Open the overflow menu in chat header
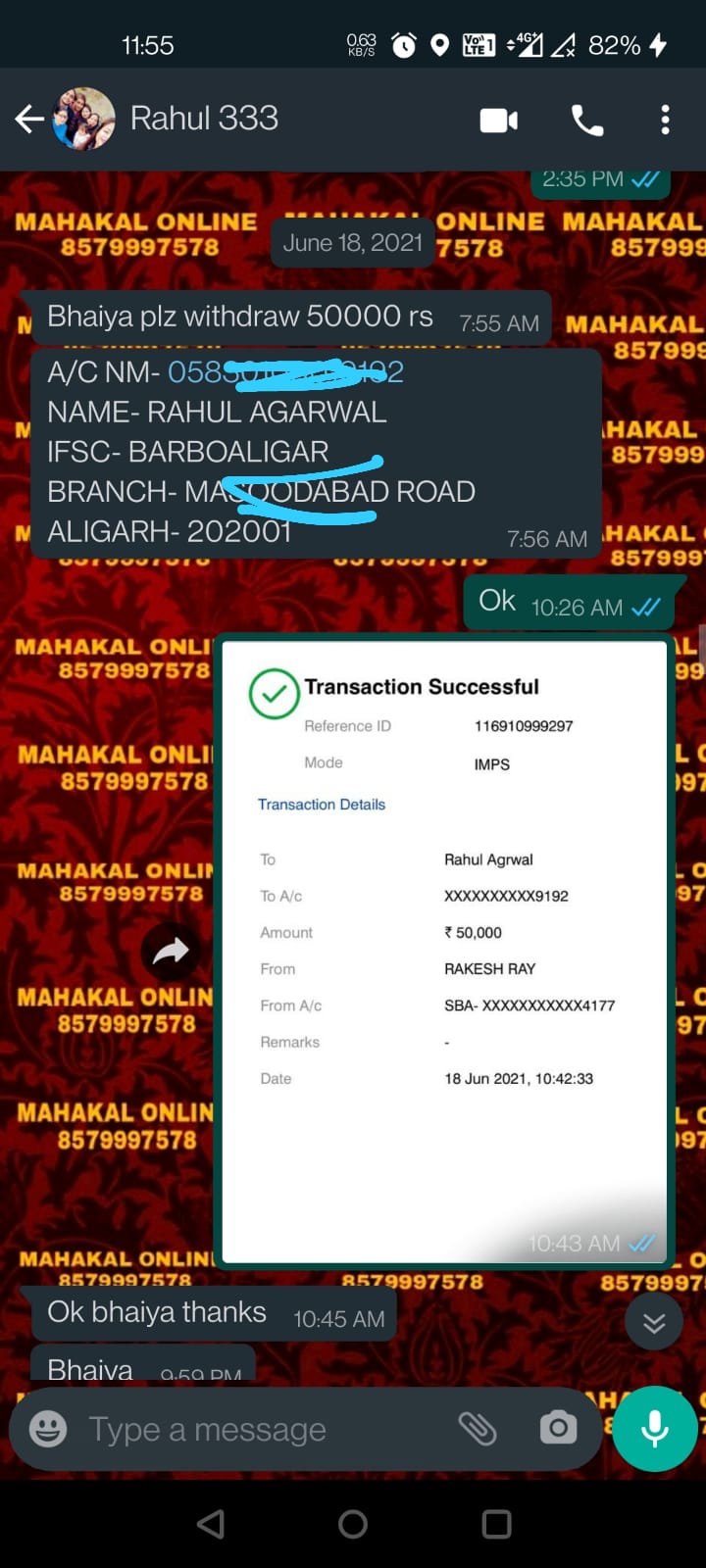This screenshot has height=1568, width=706. pyautogui.click(x=665, y=120)
